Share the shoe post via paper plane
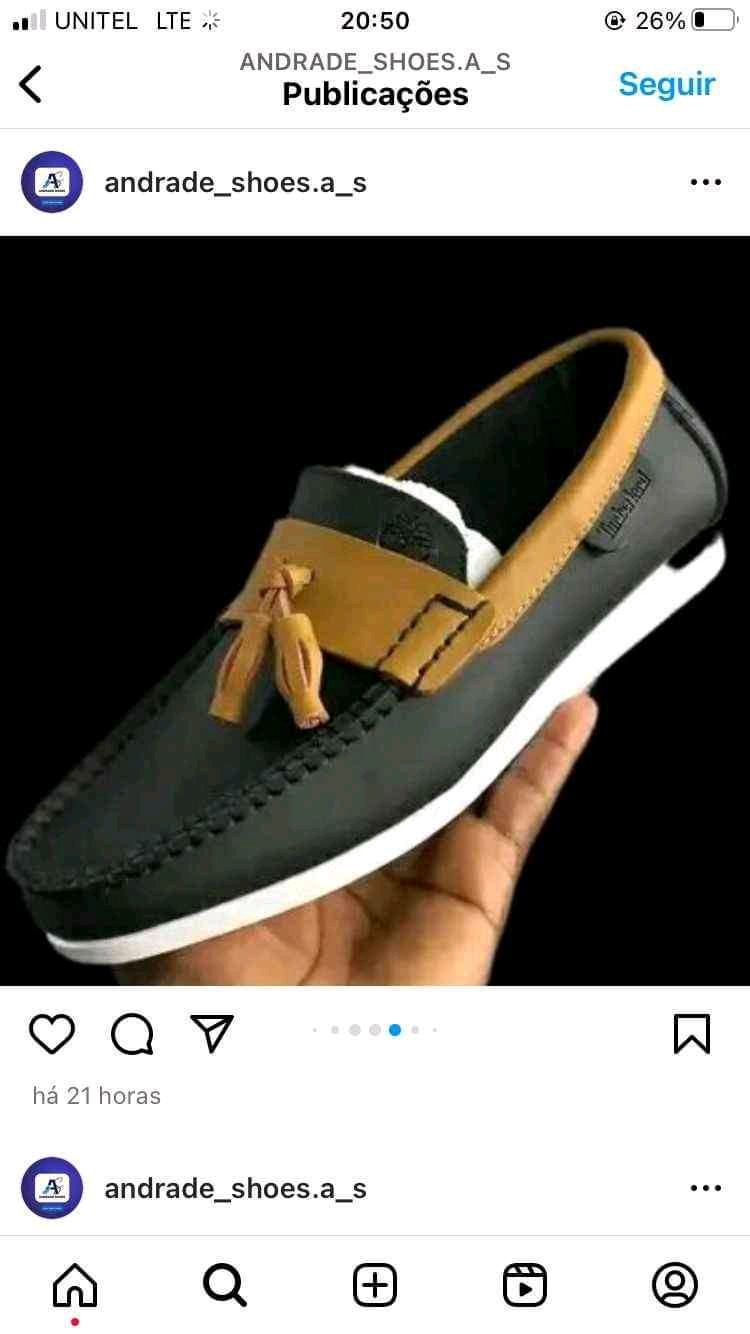The height and width of the screenshot is (1334, 750). point(212,1034)
